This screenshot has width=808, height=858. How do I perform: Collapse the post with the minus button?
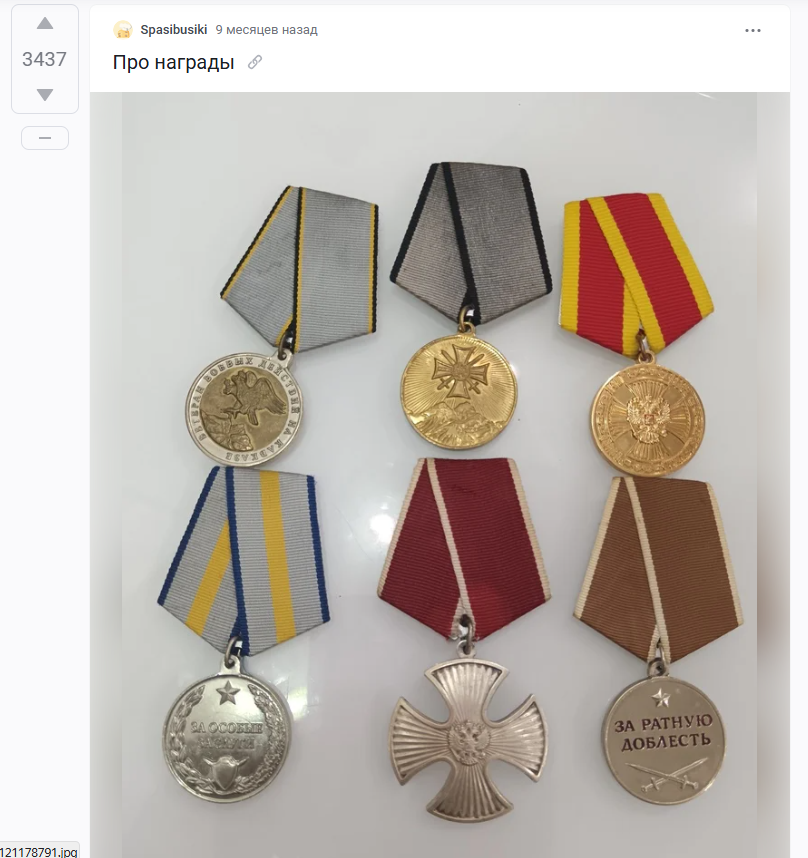(45, 139)
